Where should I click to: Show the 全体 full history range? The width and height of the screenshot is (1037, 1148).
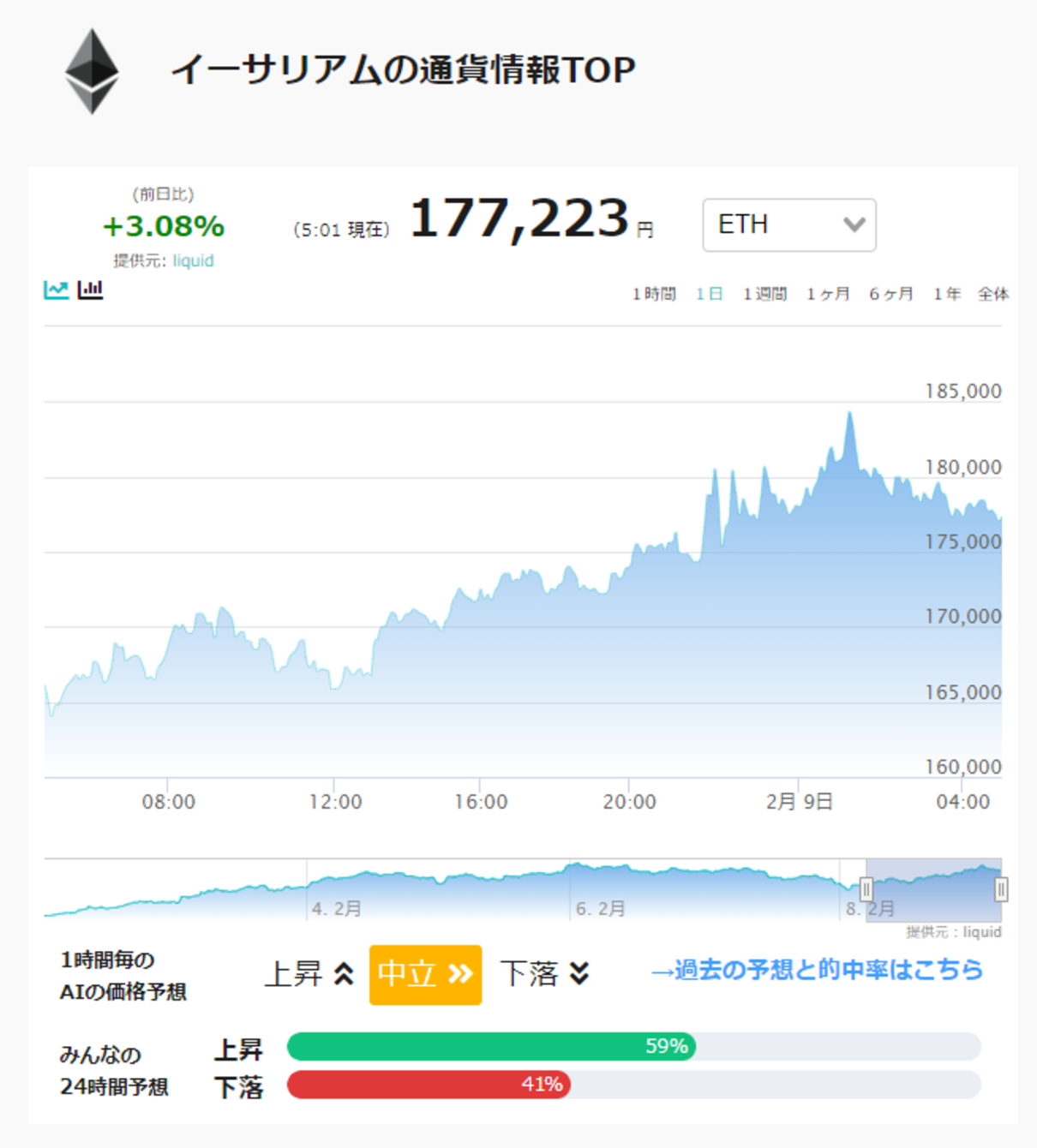coord(993,294)
